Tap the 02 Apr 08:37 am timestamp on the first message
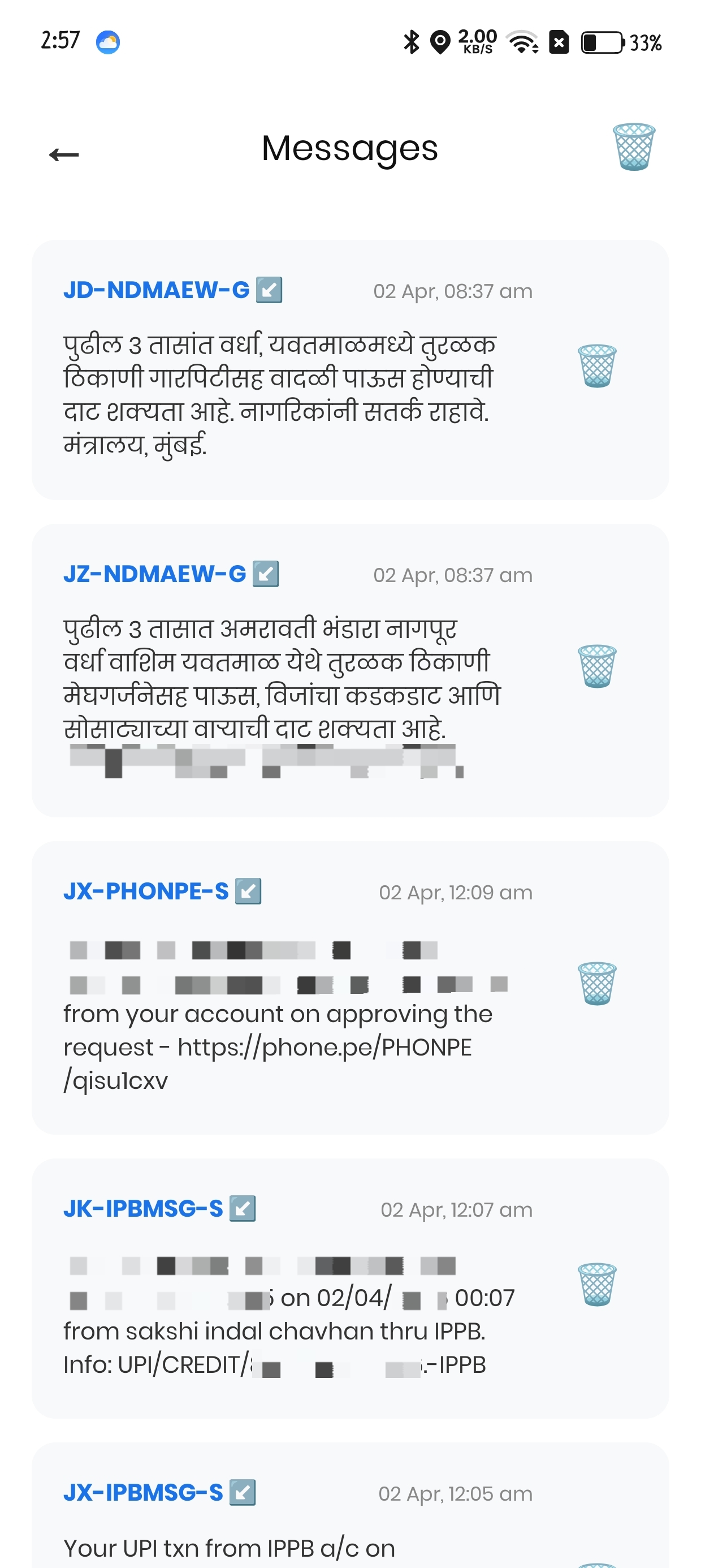The height and width of the screenshot is (1568, 701). tap(452, 290)
